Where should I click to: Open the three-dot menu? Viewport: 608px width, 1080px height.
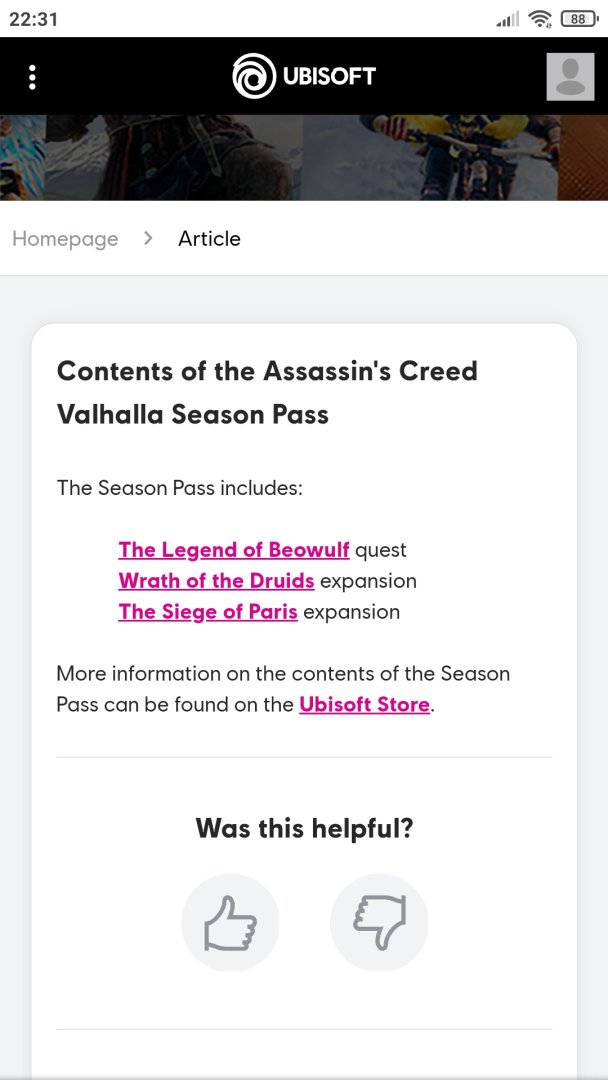click(33, 77)
